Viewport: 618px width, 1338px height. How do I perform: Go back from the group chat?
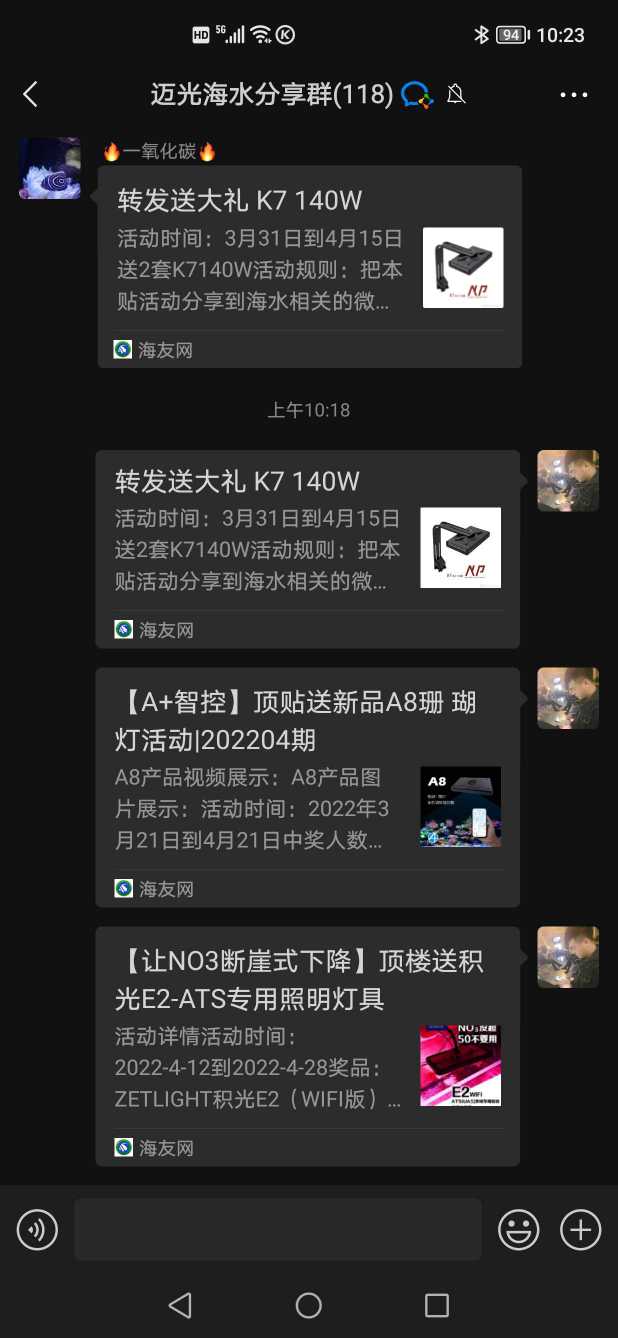tap(30, 95)
